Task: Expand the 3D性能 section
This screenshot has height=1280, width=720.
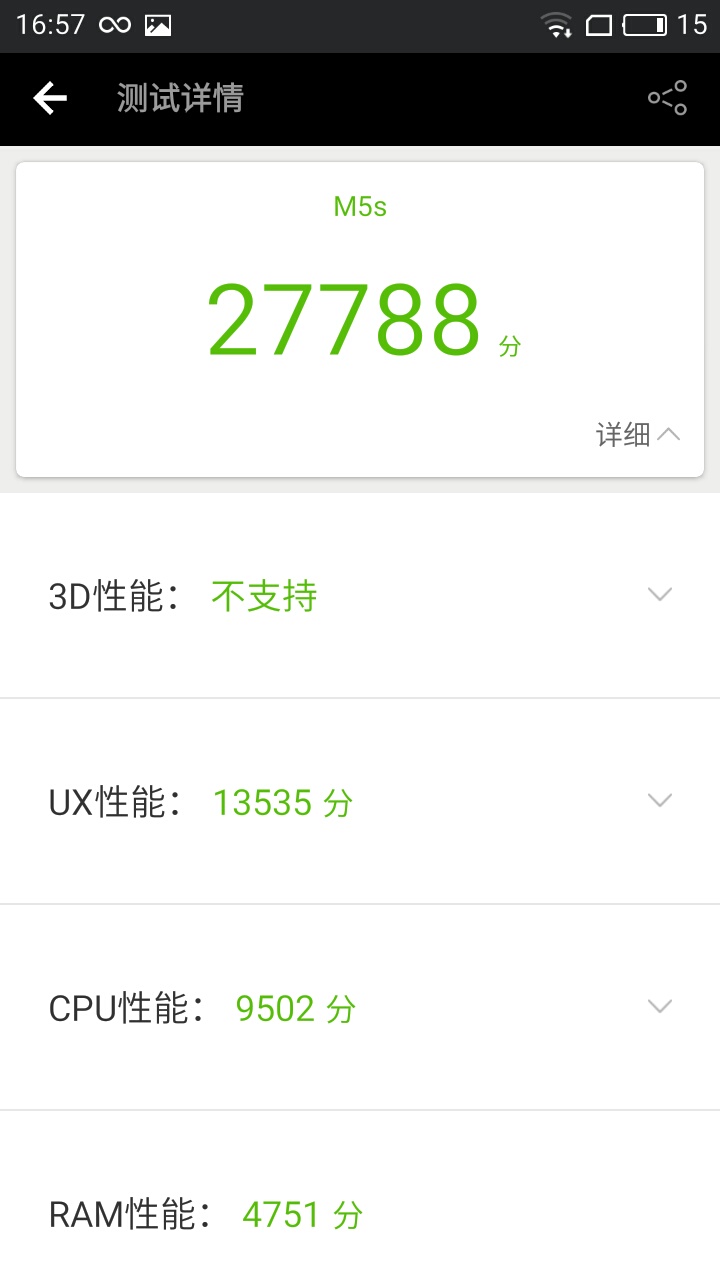Action: click(x=660, y=594)
